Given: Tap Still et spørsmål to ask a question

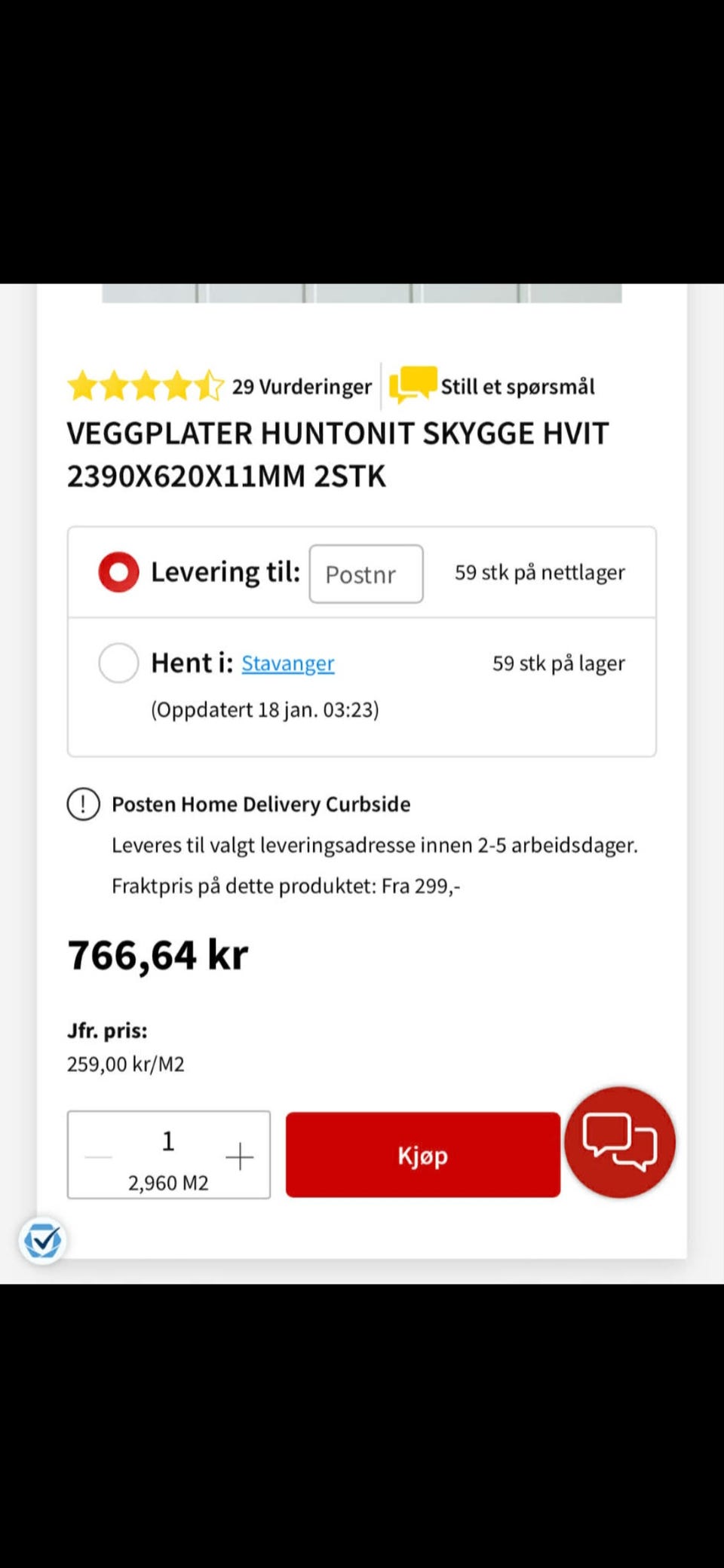Looking at the screenshot, I should pos(517,387).
